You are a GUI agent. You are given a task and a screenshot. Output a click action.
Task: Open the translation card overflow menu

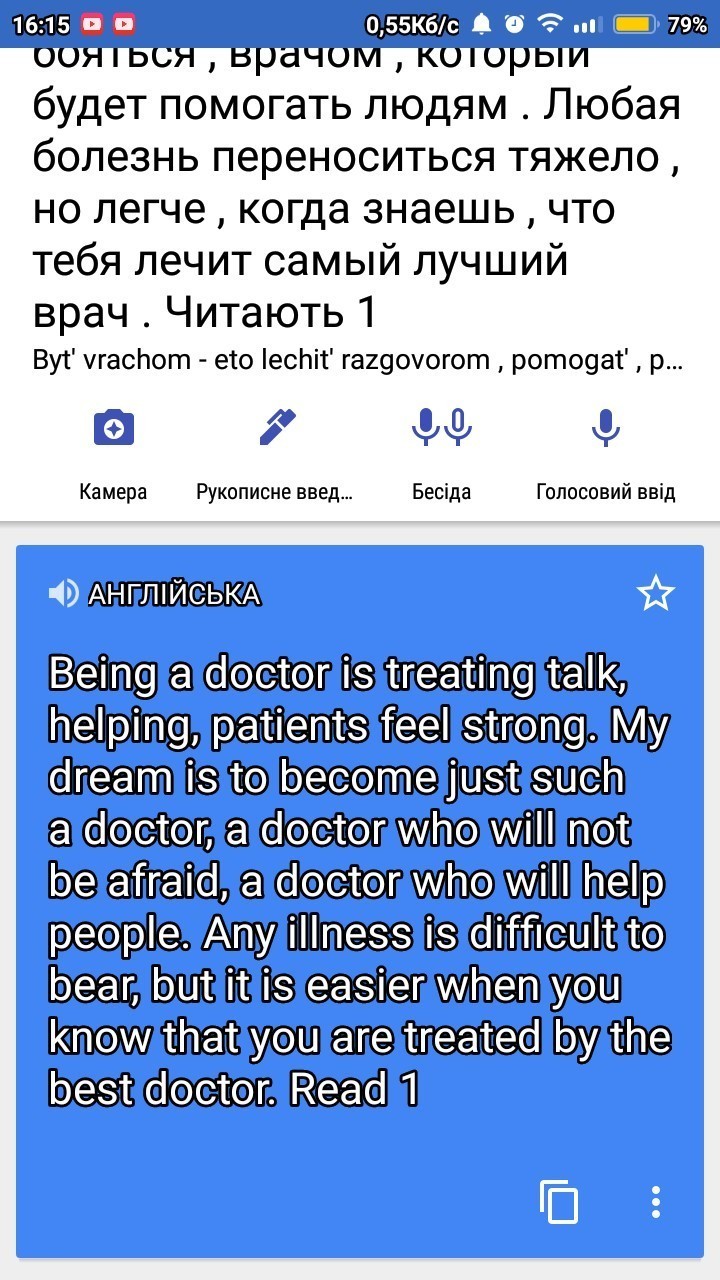click(656, 1201)
